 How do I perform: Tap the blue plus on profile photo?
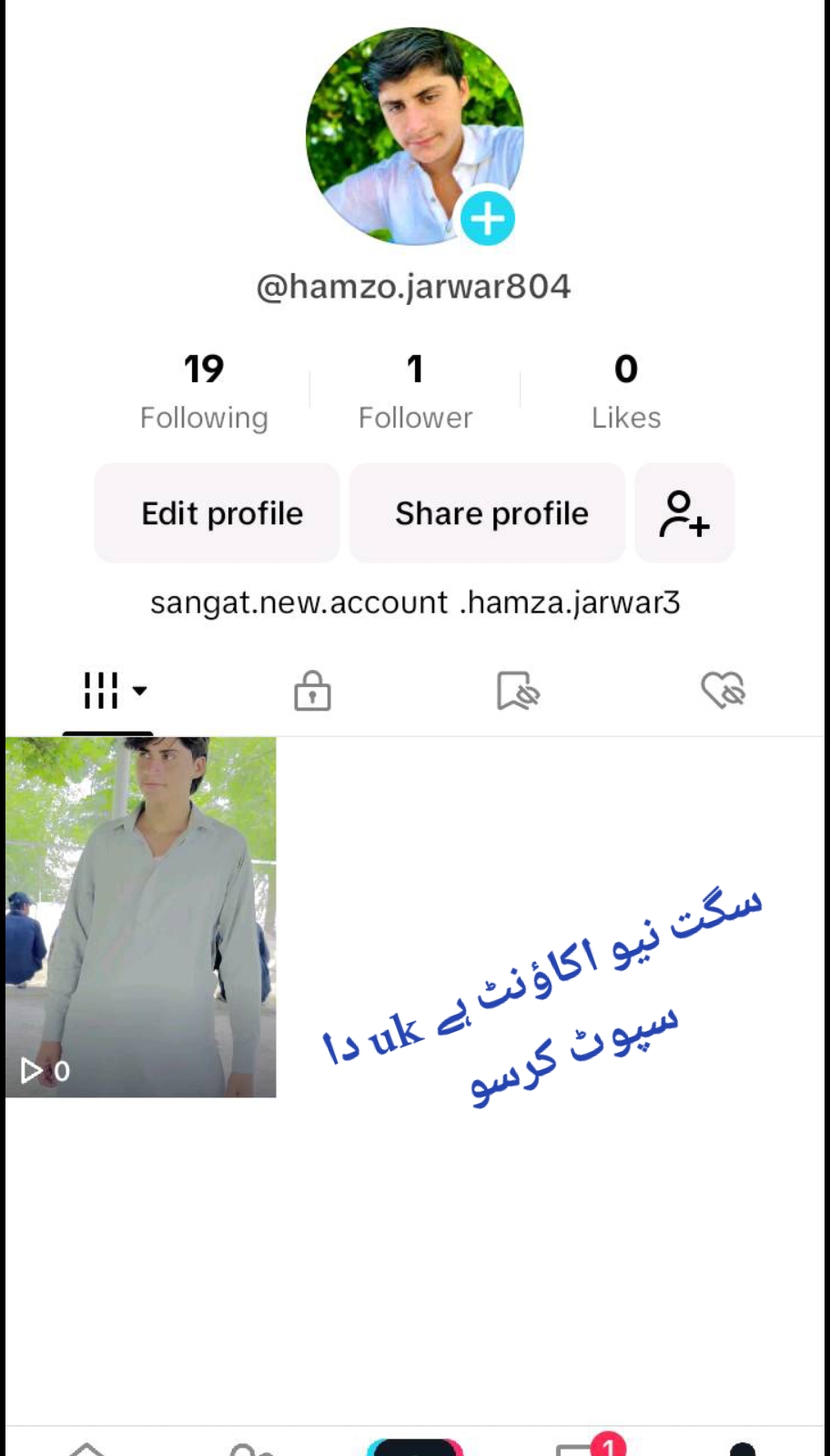pos(488,218)
